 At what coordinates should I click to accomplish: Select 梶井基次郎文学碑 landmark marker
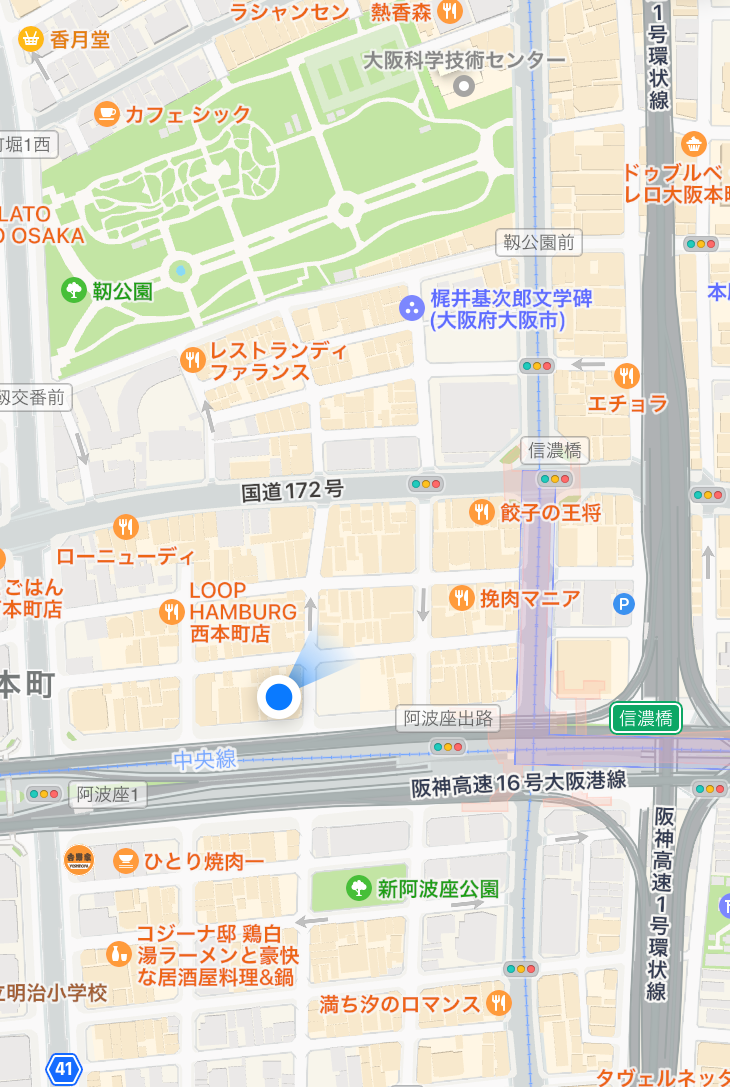pyautogui.click(x=411, y=308)
